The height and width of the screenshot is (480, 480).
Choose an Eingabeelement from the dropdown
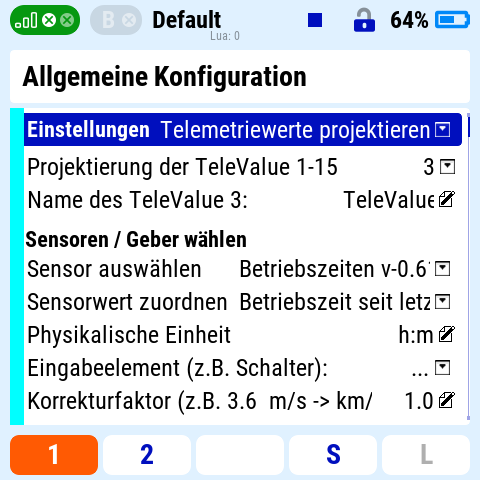coord(432,368)
